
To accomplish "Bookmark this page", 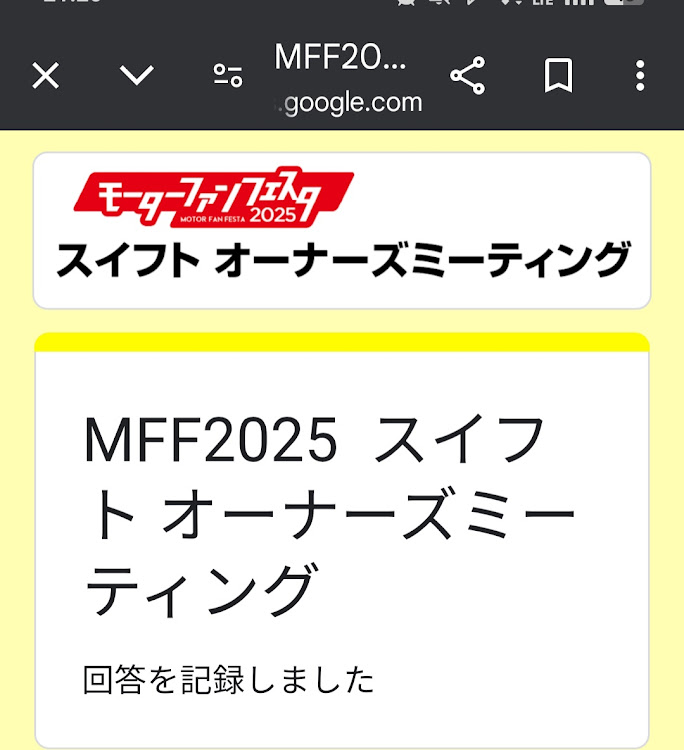I will tap(558, 76).
